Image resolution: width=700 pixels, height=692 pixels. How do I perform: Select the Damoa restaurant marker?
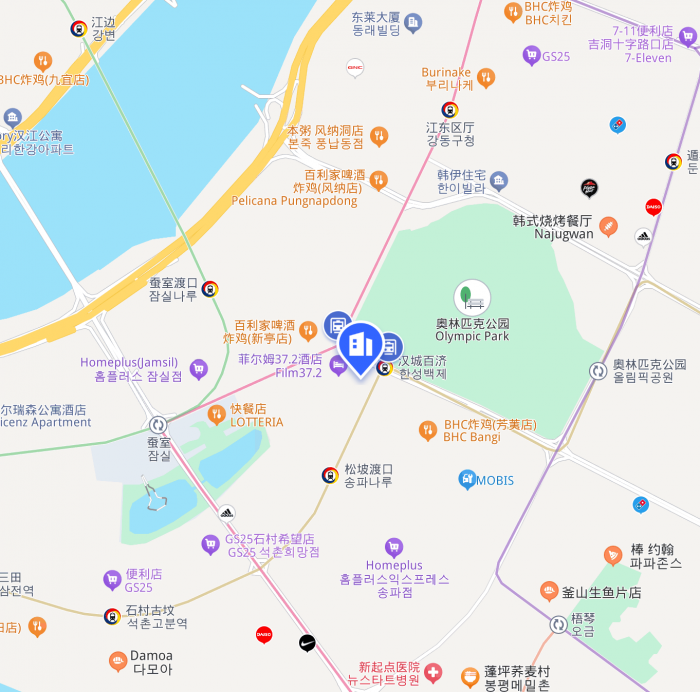(118, 661)
